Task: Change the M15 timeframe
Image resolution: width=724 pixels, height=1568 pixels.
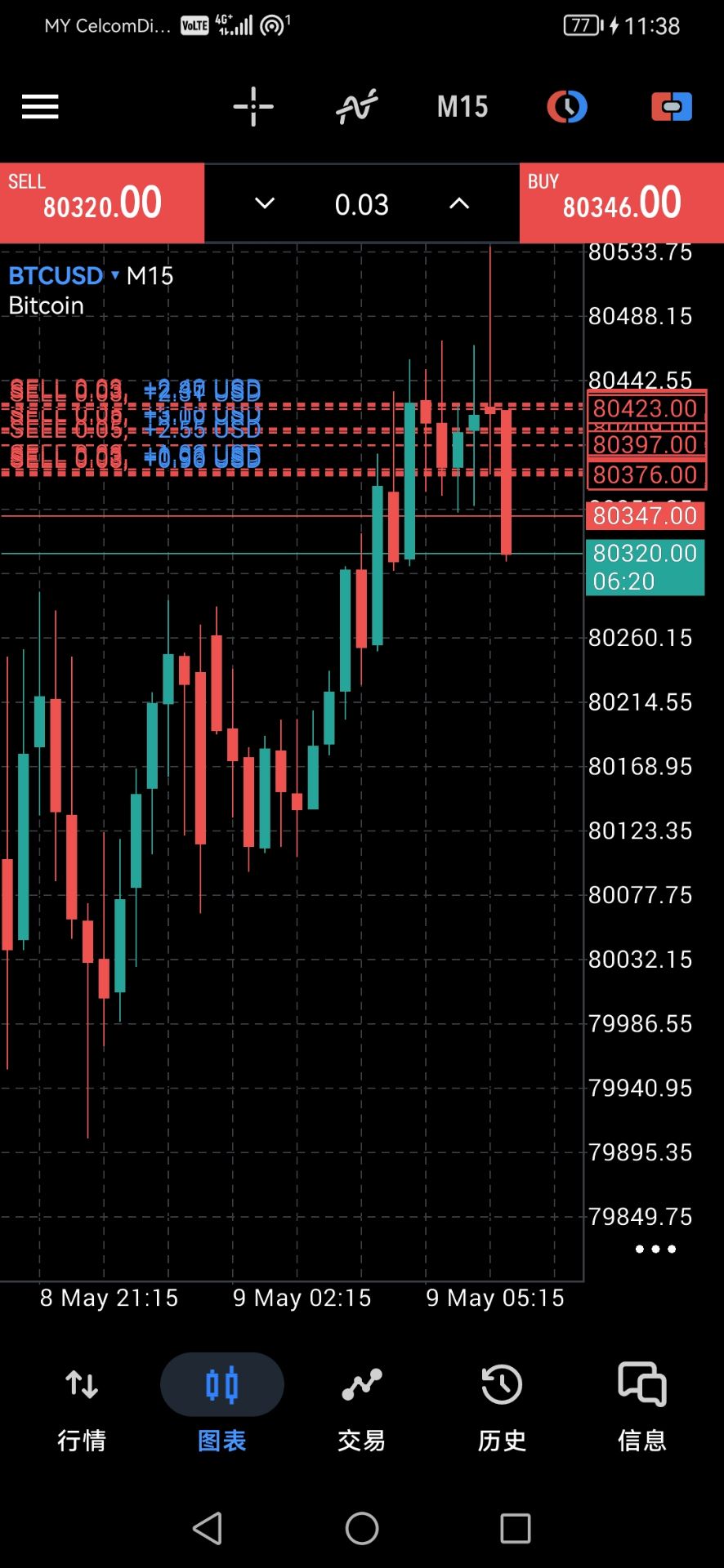Action: pyautogui.click(x=462, y=107)
